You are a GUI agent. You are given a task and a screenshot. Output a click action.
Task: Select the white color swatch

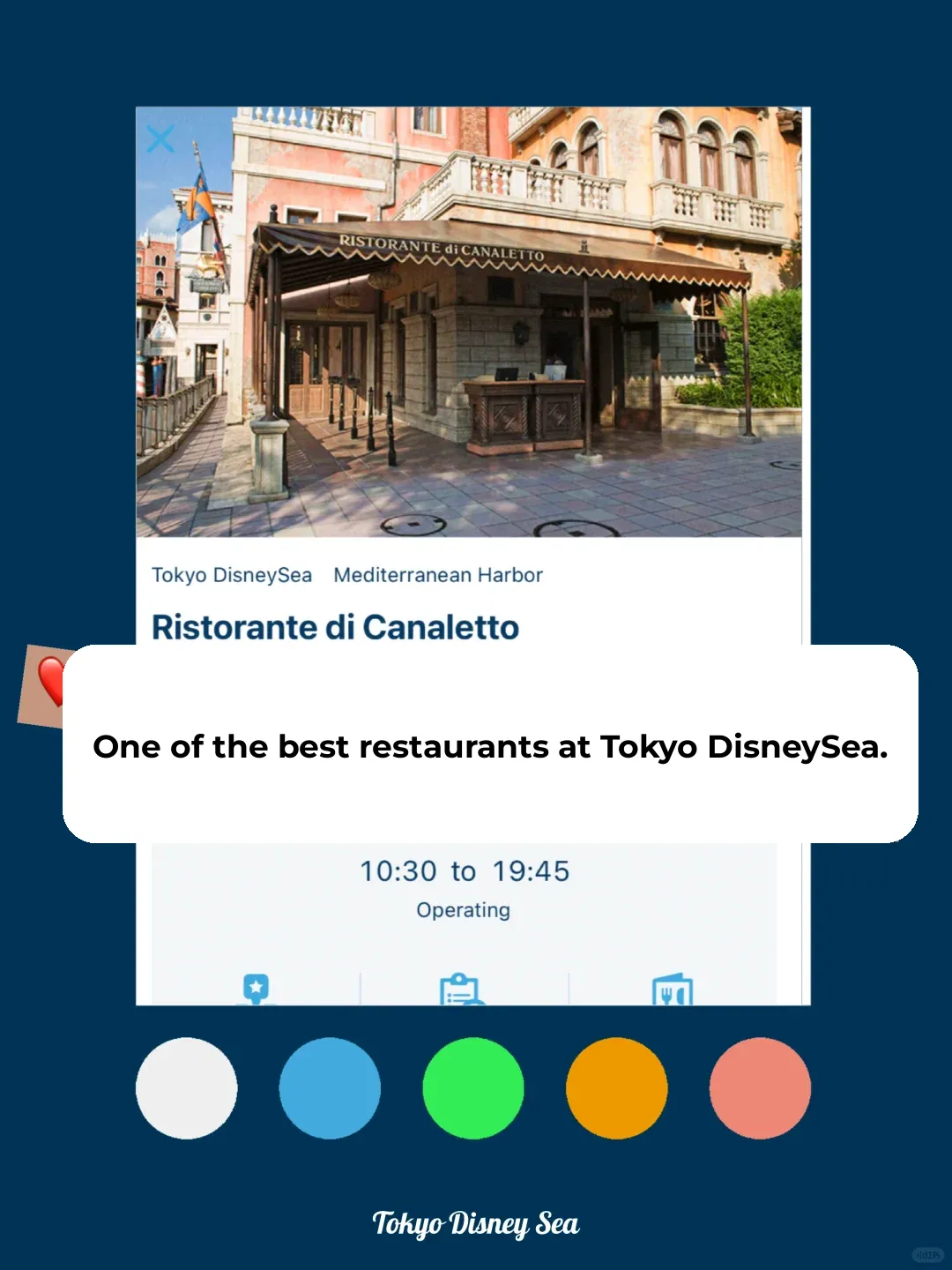click(x=186, y=1087)
